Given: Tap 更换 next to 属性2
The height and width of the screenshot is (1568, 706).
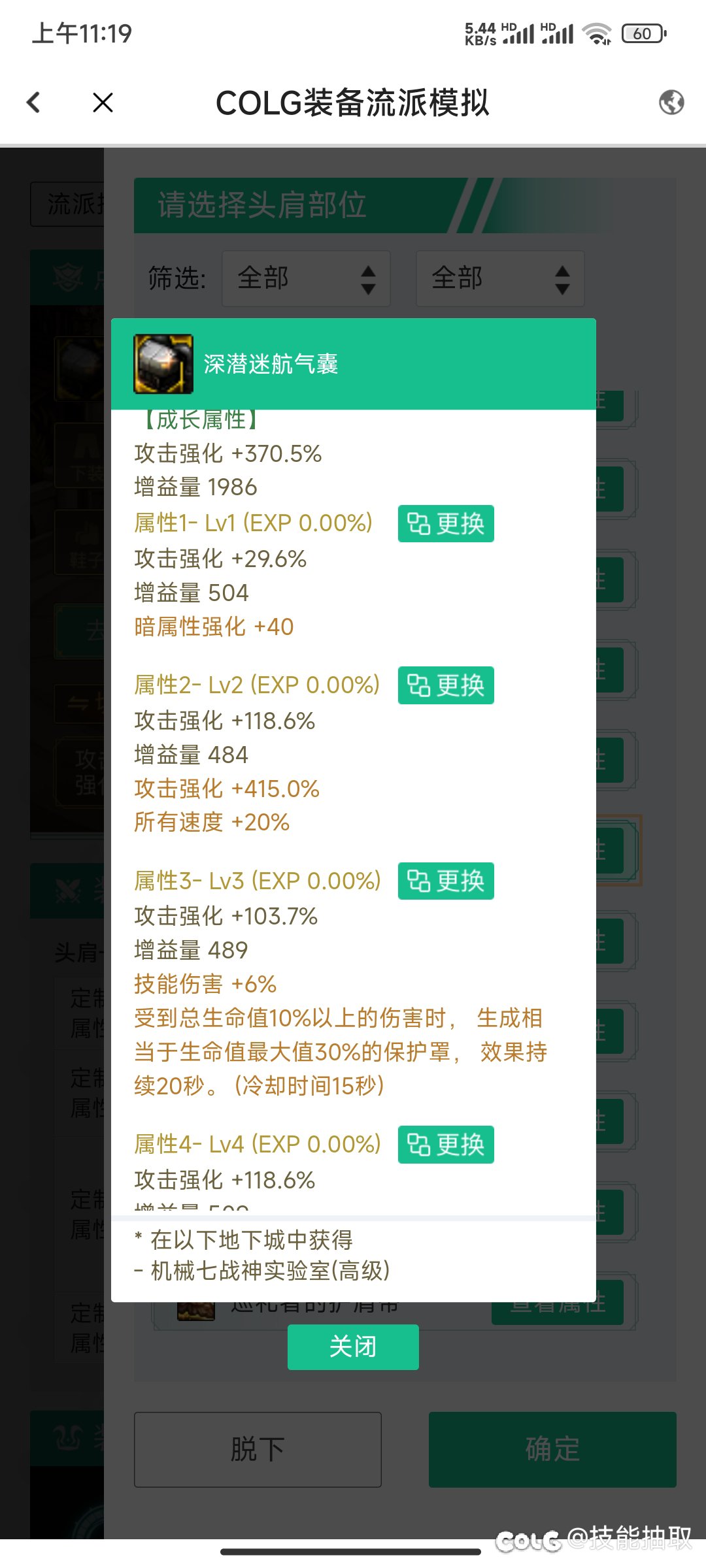Looking at the screenshot, I should [446, 685].
